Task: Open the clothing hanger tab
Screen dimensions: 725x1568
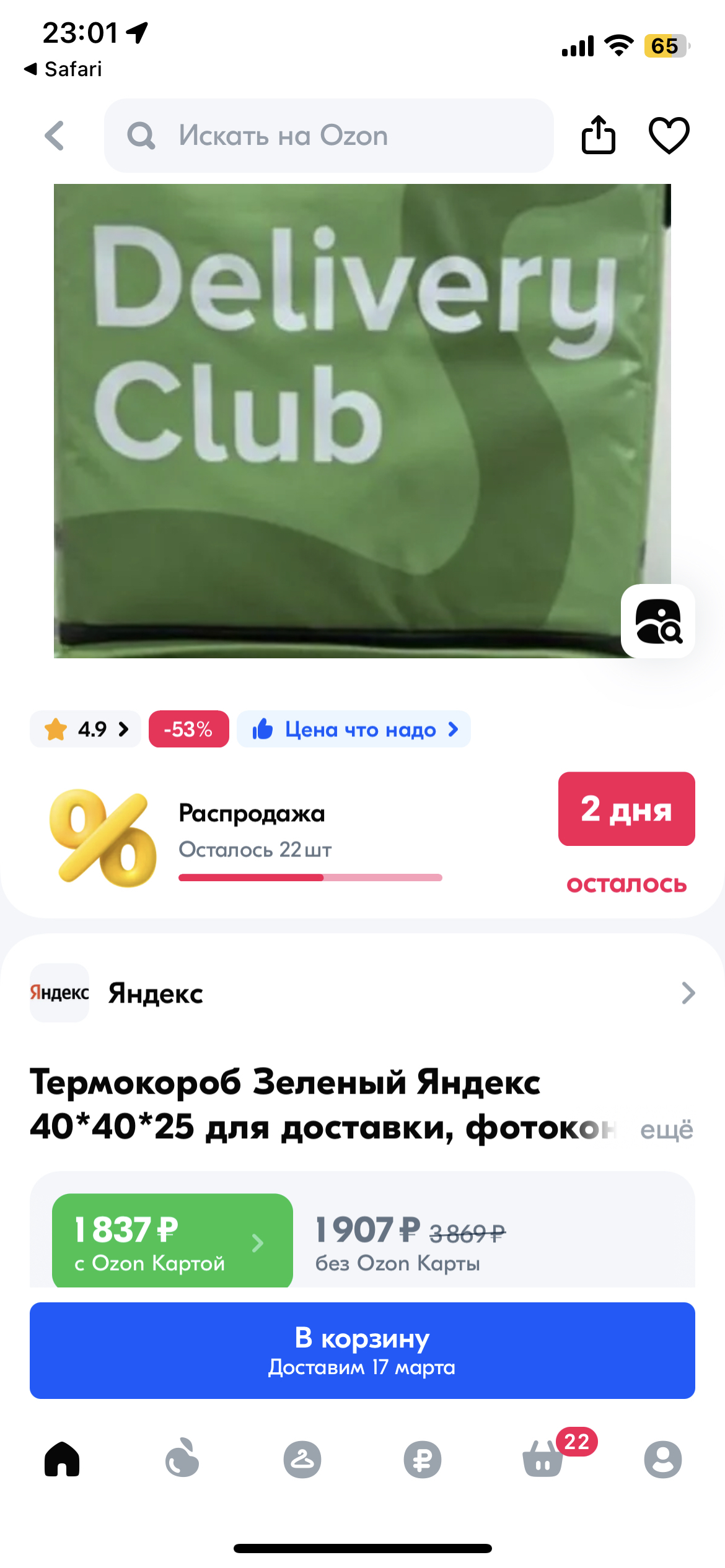Action: pyautogui.click(x=302, y=1460)
